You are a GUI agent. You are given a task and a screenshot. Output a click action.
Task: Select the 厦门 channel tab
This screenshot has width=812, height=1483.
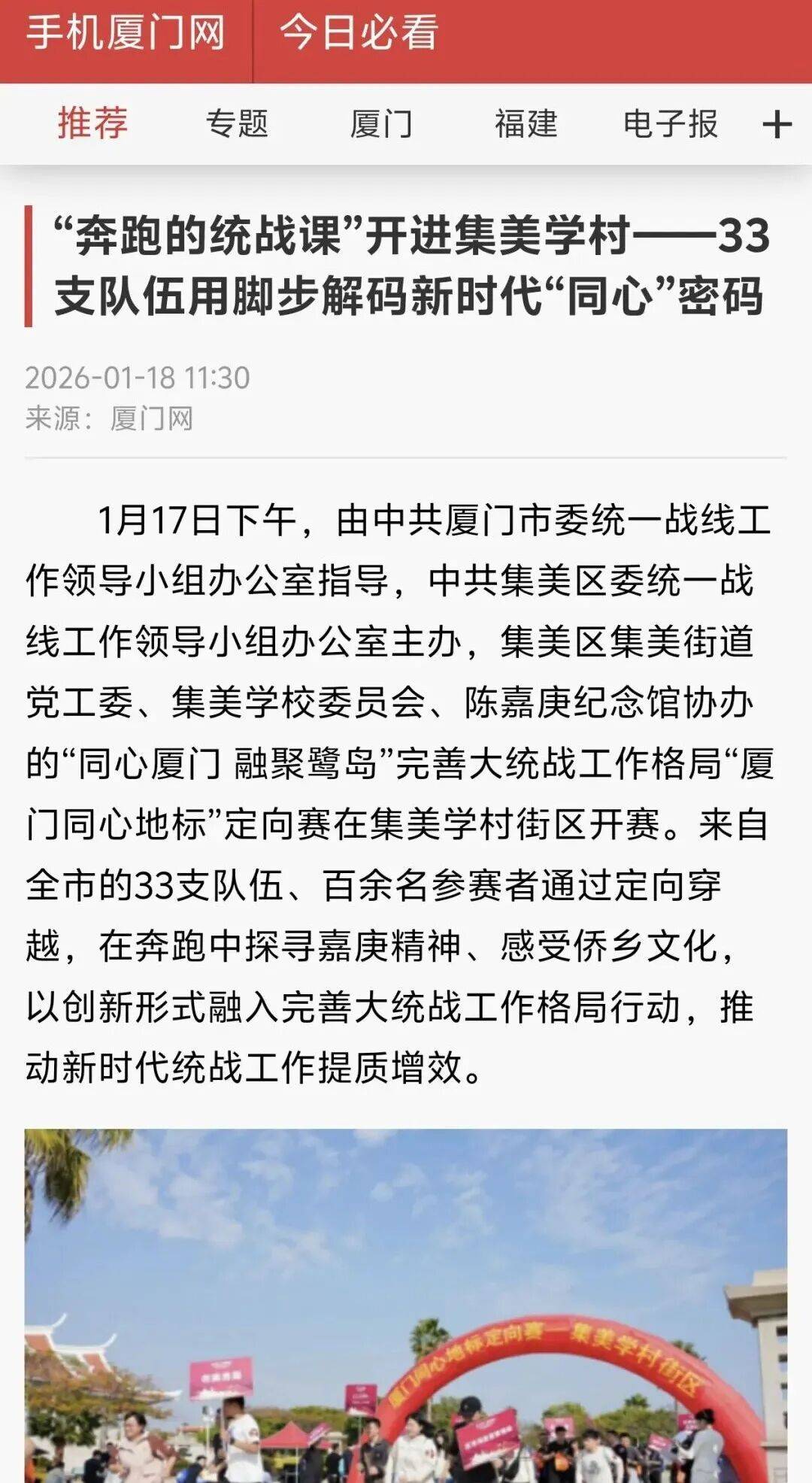[381, 123]
